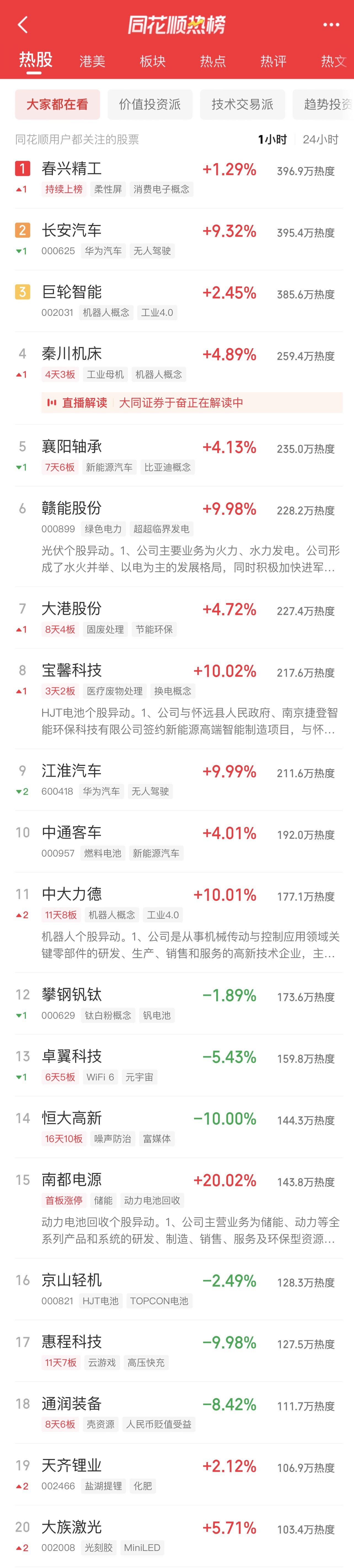Open the 长安汽车 stock row
Viewport: 354px width, 1568px height.
[x=72, y=231]
